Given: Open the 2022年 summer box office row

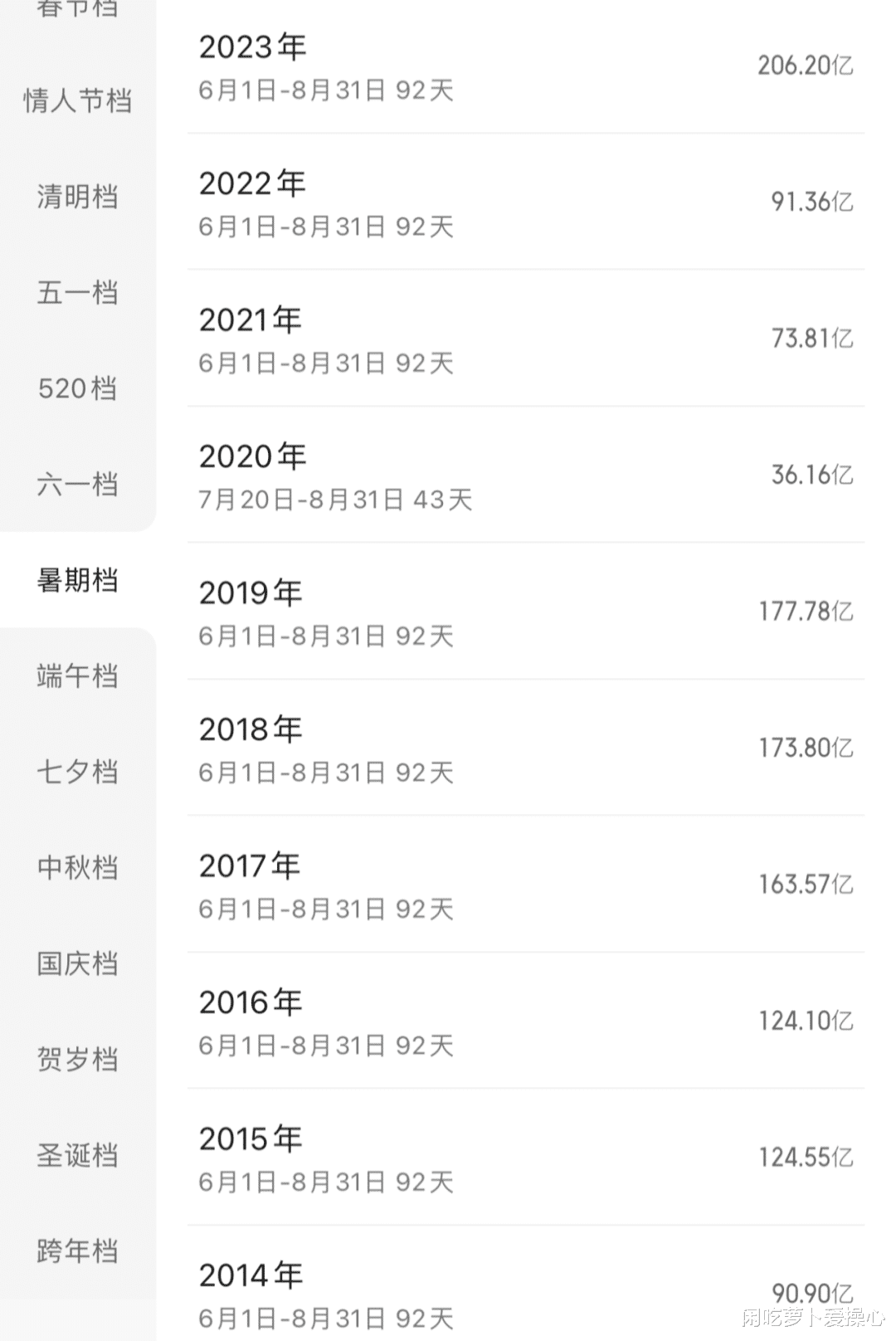Looking at the screenshot, I should [526, 203].
